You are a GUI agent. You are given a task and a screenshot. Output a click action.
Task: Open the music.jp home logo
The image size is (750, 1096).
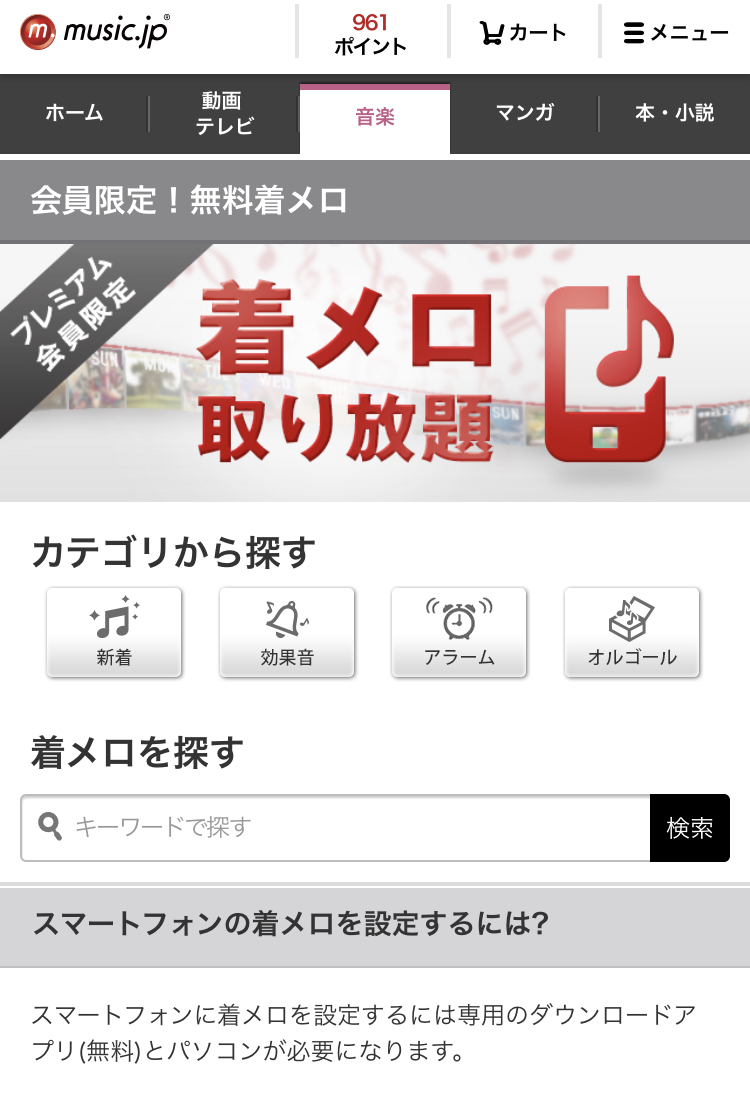click(x=95, y=32)
